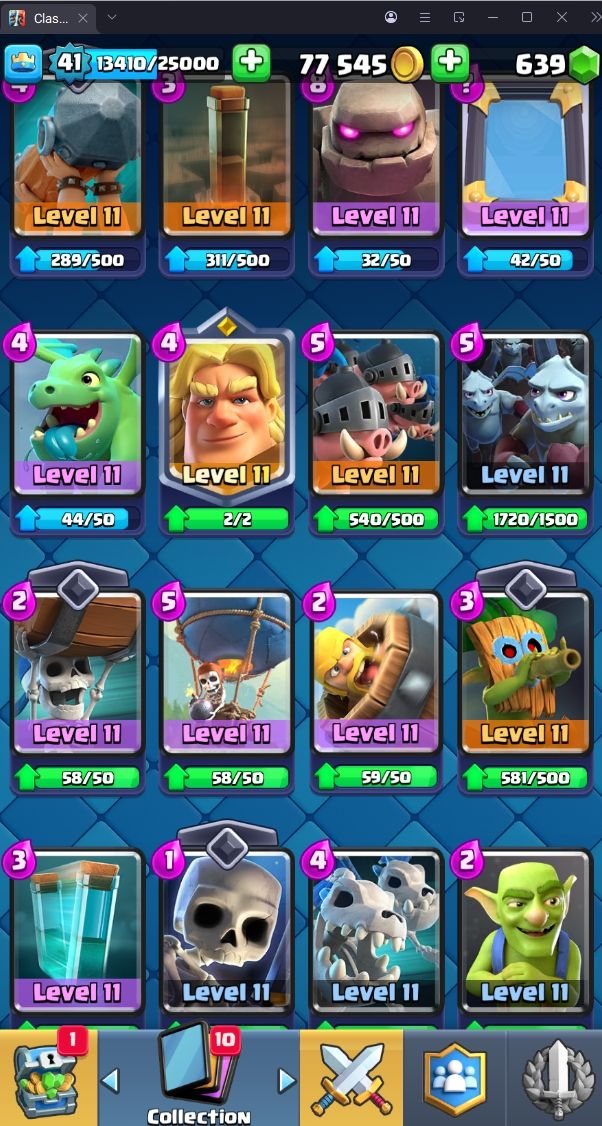
Task: Tap the green plus next to experience bar
Action: pyautogui.click(x=251, y=63)
